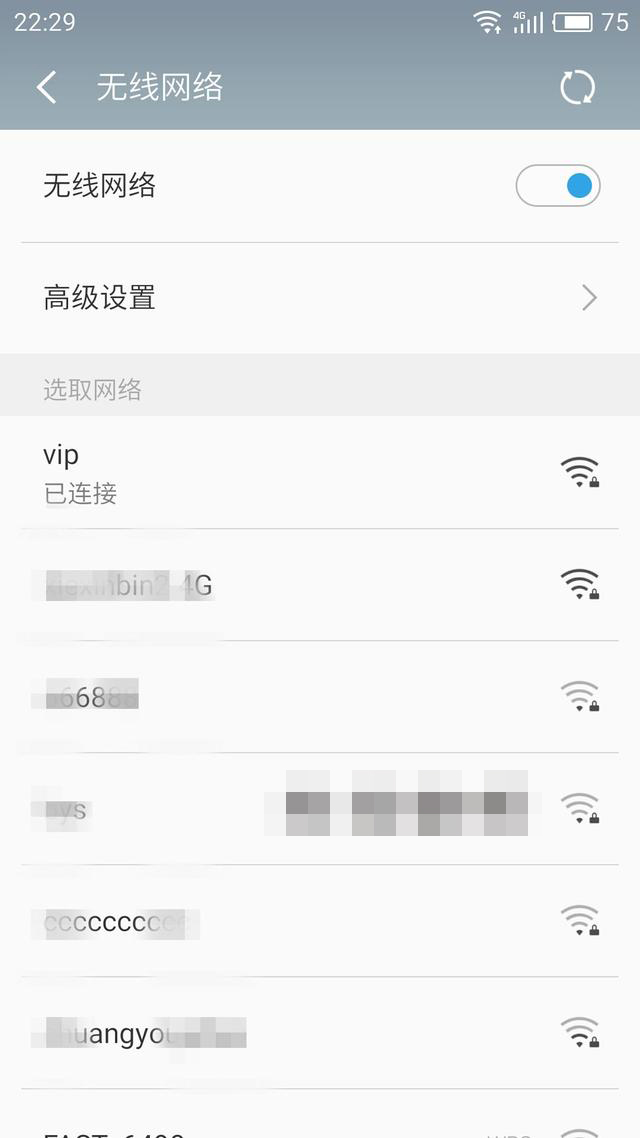Screen dimensions: 640x1138
Task: Open 高级设置 advanced settings
Action: (320, 298)
